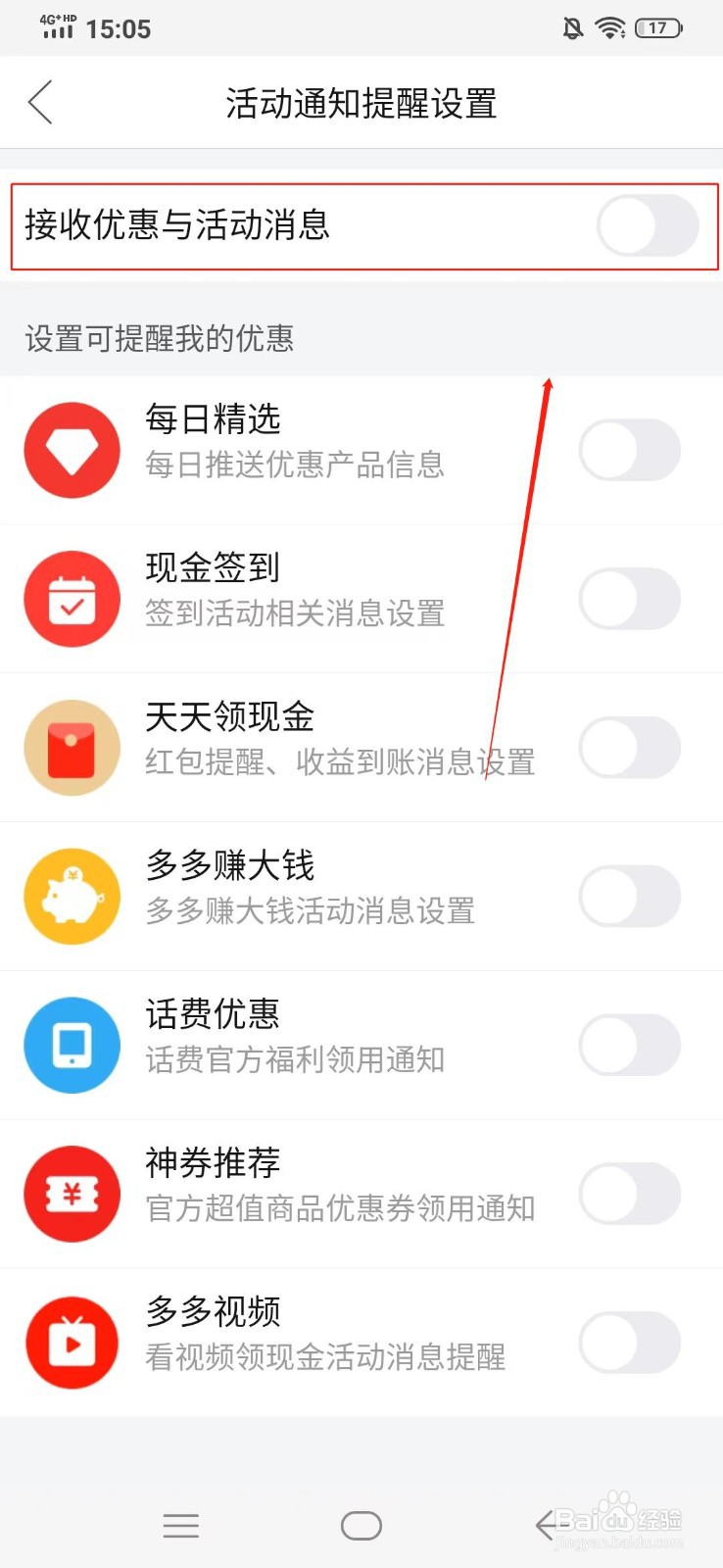Image resolution: width=723 pixels, height=1568 pixels.
Task: Select the 话费优惠 phone icon
Action: point(72,1045)
